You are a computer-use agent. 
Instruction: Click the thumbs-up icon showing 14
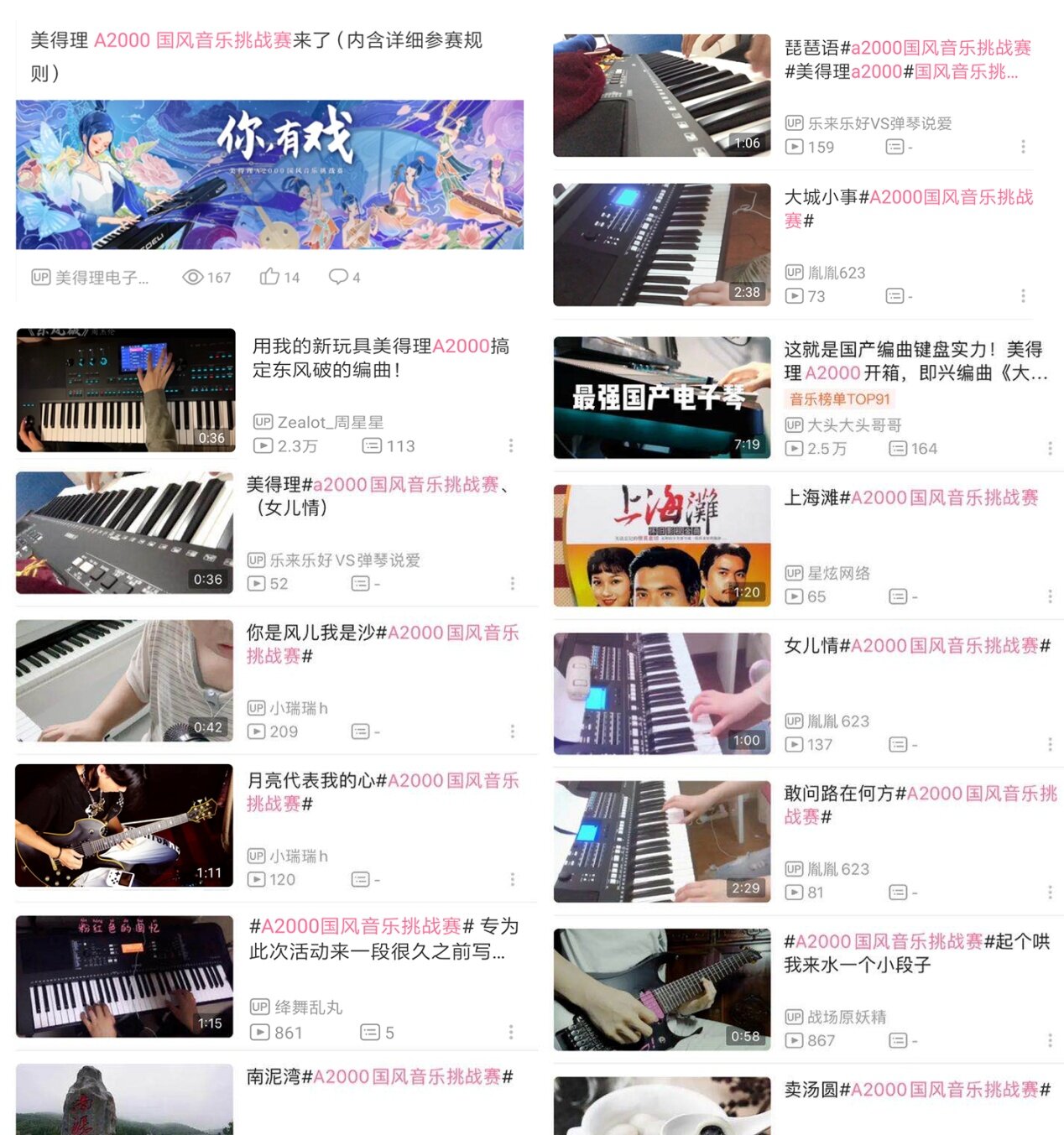pyautogui.click(x=269, y=276)
